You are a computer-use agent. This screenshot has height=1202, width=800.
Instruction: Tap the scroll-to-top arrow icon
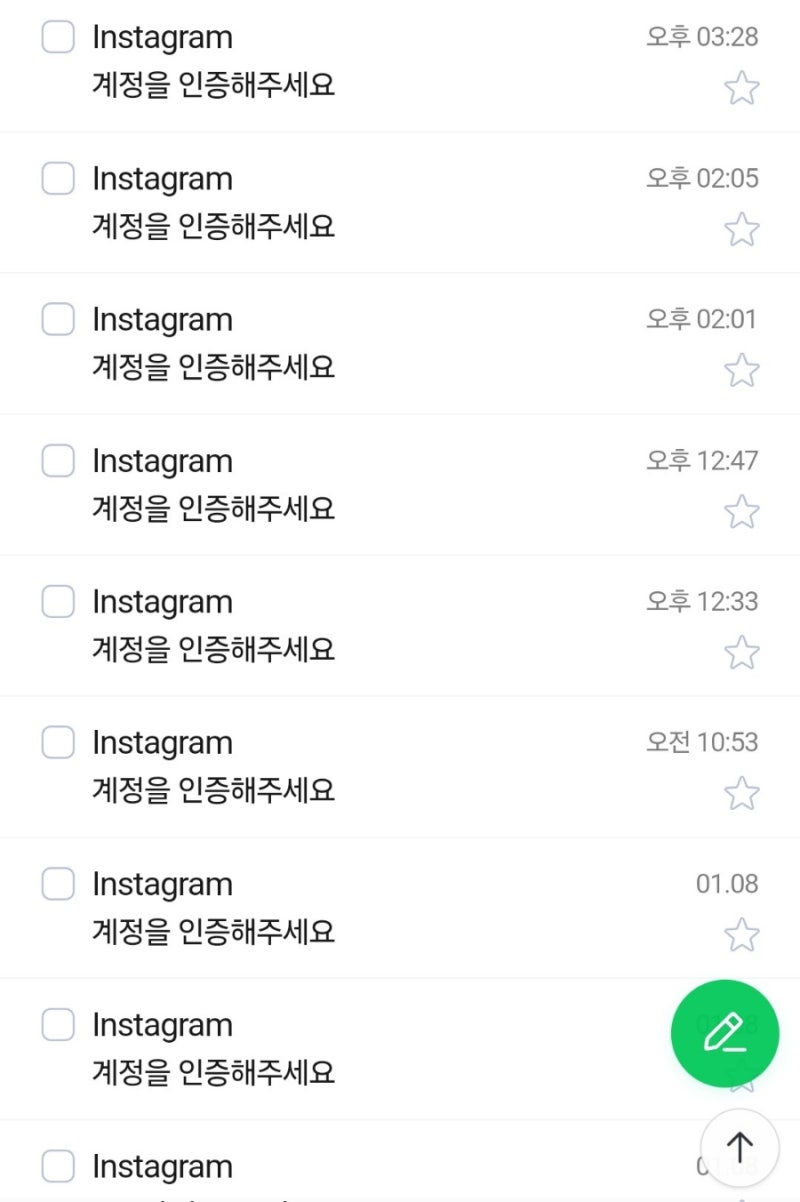tap(740, 1148)
